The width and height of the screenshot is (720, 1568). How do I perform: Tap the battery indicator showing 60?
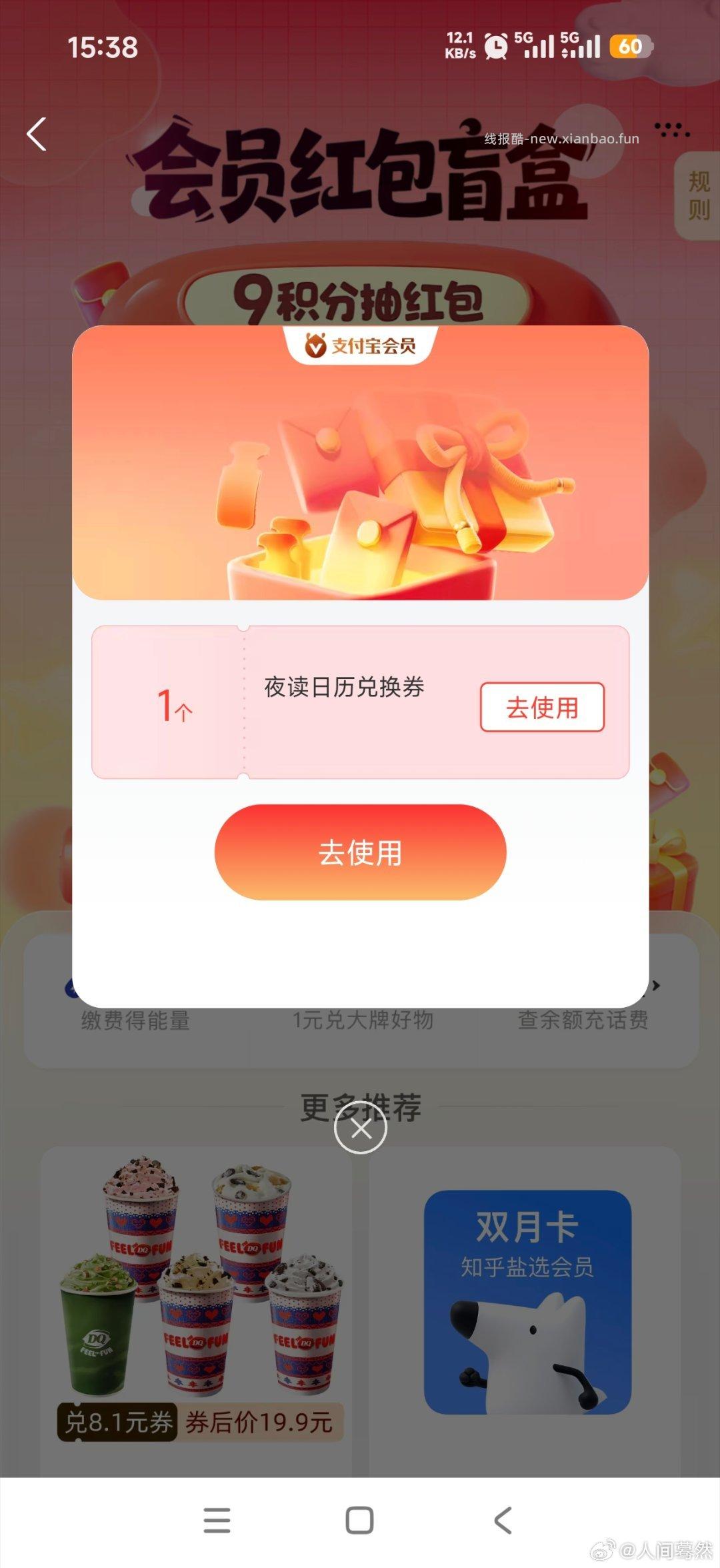click(628, 47)
